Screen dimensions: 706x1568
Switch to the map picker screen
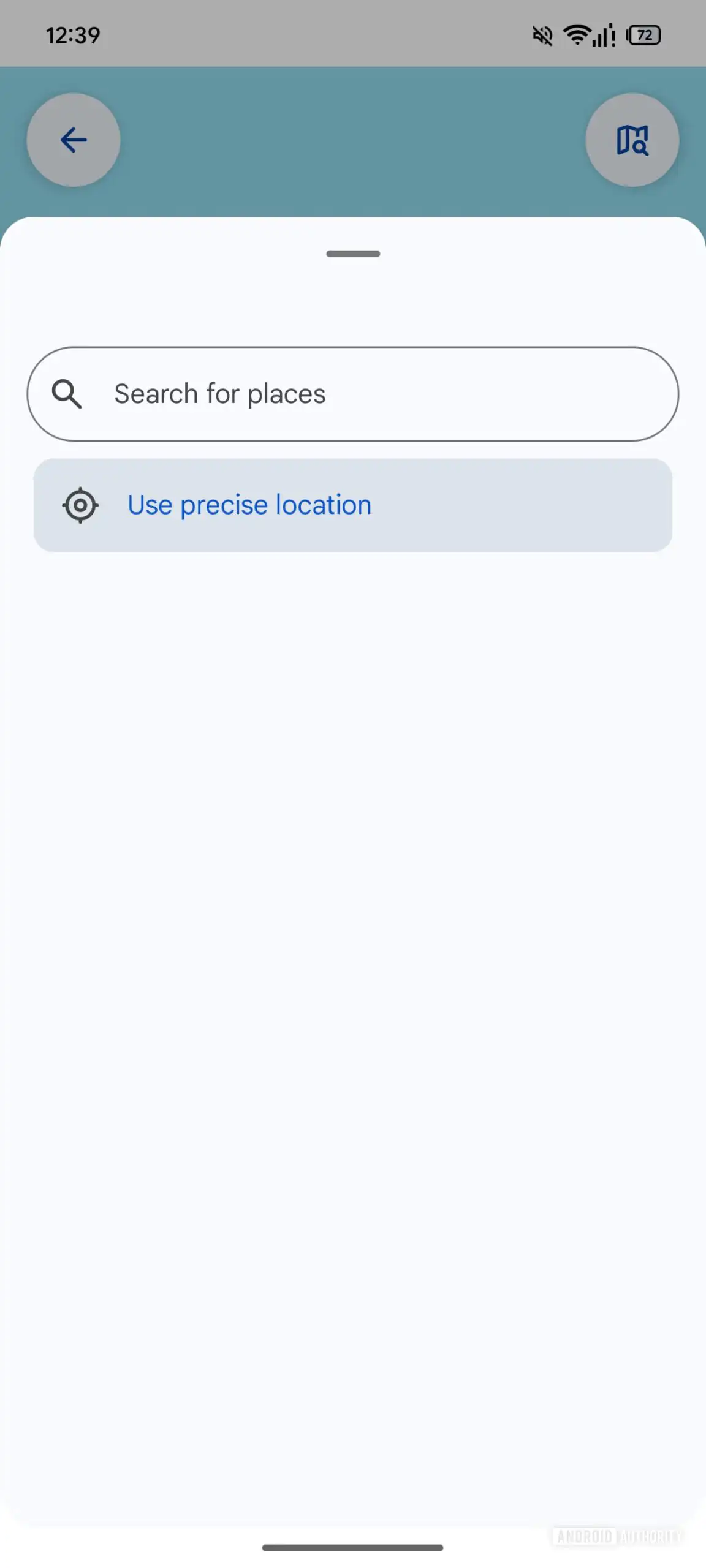tap(633, 140)
